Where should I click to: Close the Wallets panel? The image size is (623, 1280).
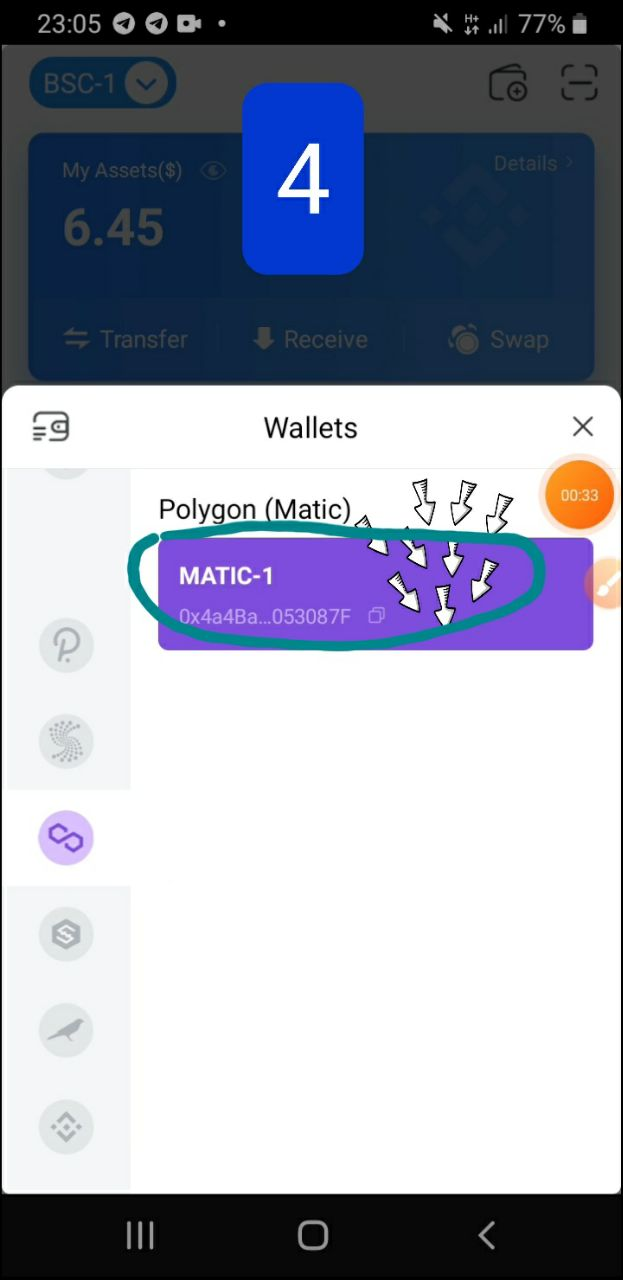(x=582, y=427)
